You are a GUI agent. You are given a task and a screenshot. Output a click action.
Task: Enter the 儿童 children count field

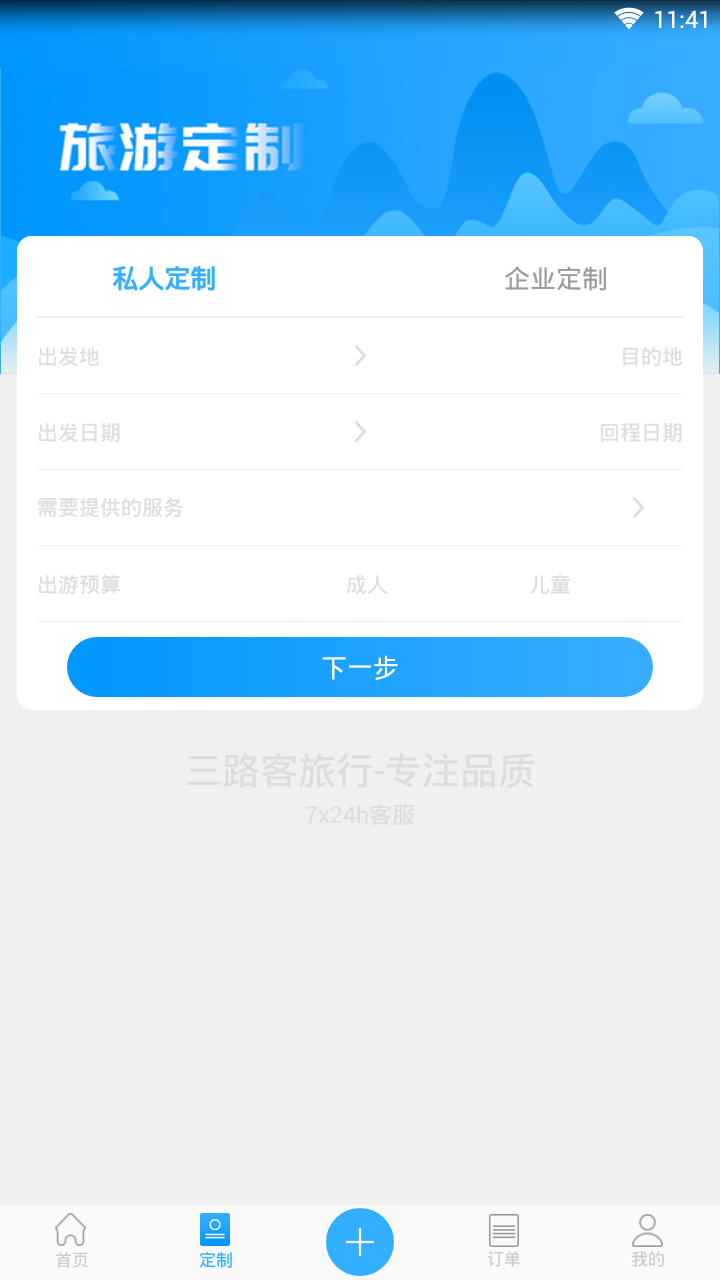(x=550, y=585)
